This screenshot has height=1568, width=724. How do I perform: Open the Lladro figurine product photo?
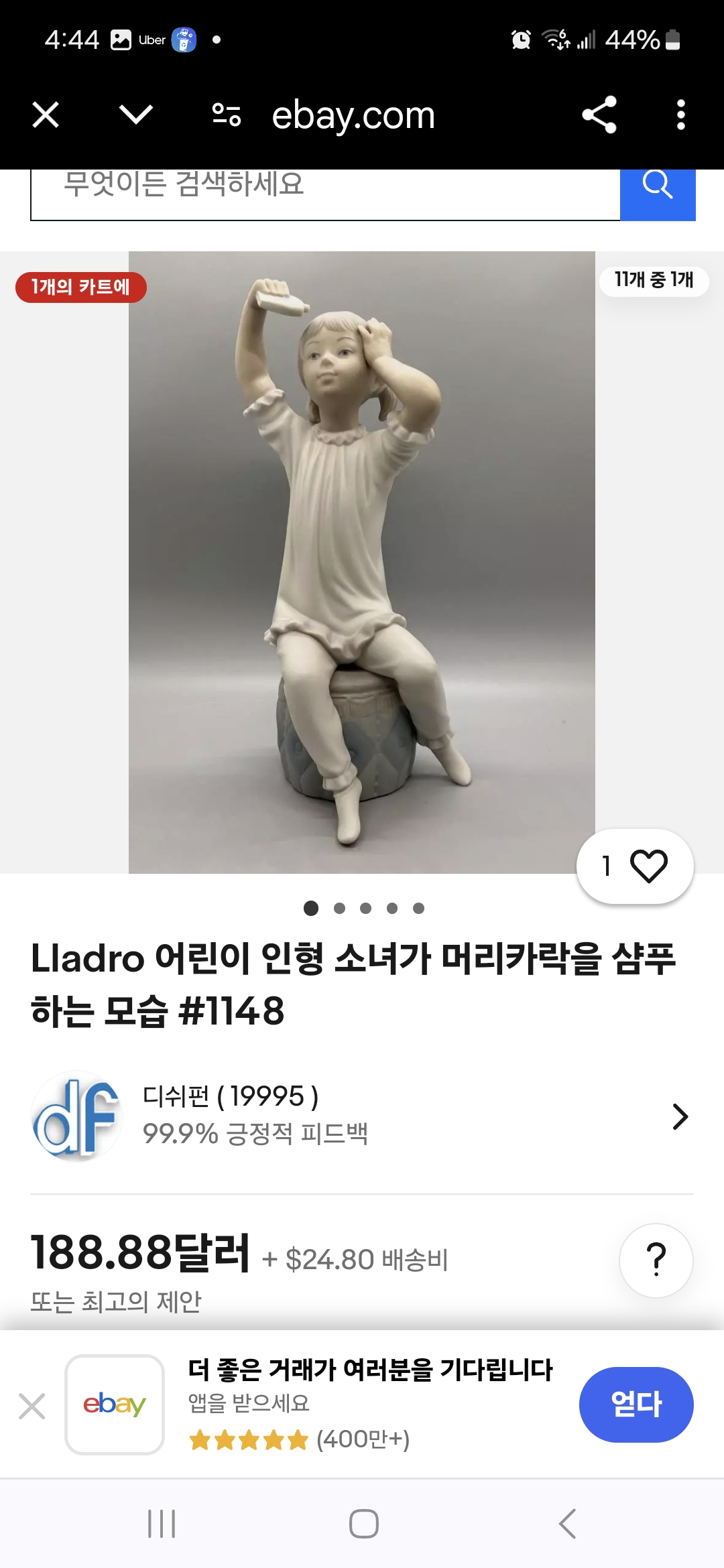point(362,562)
